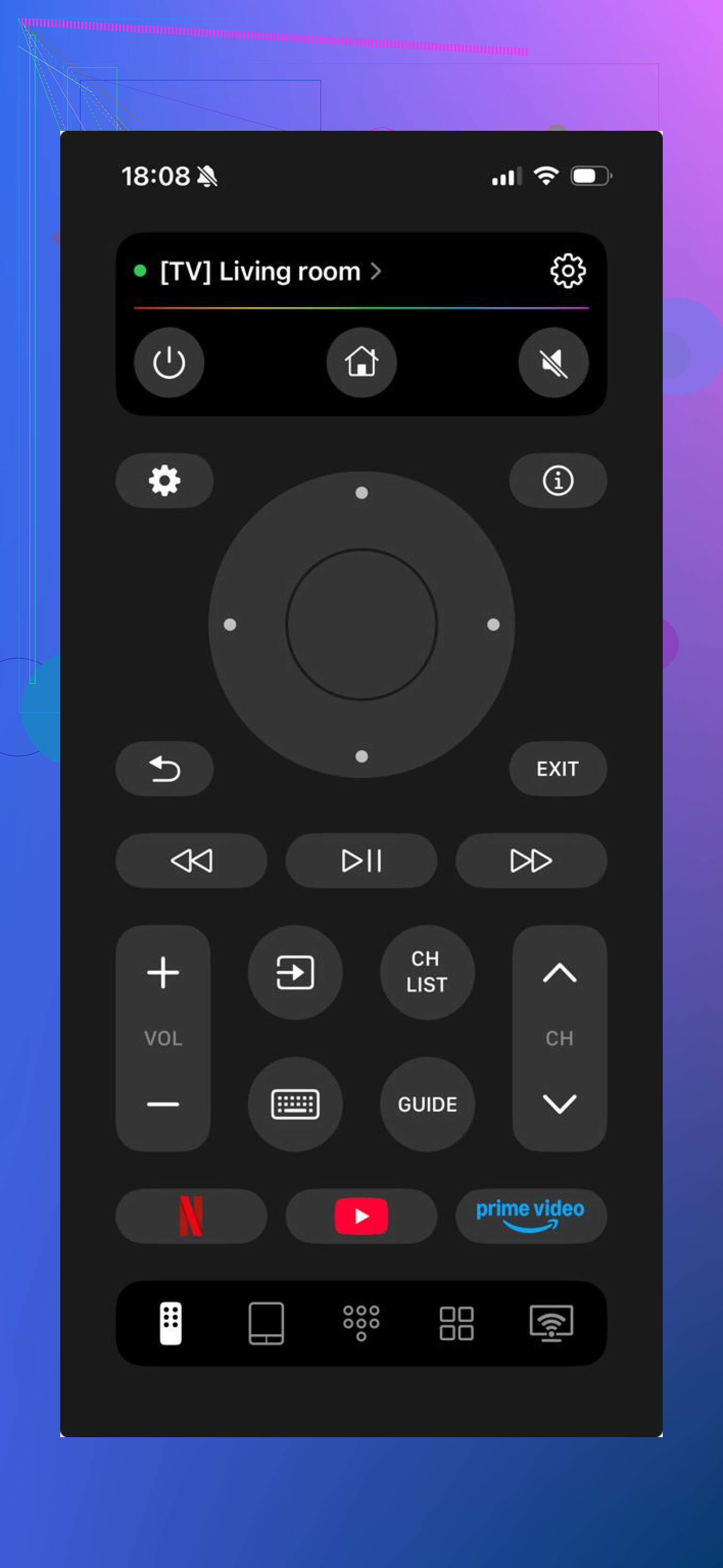Launch Netflix on the TV
This screenshot has height=1568, width=723.
click(191, 1216)
